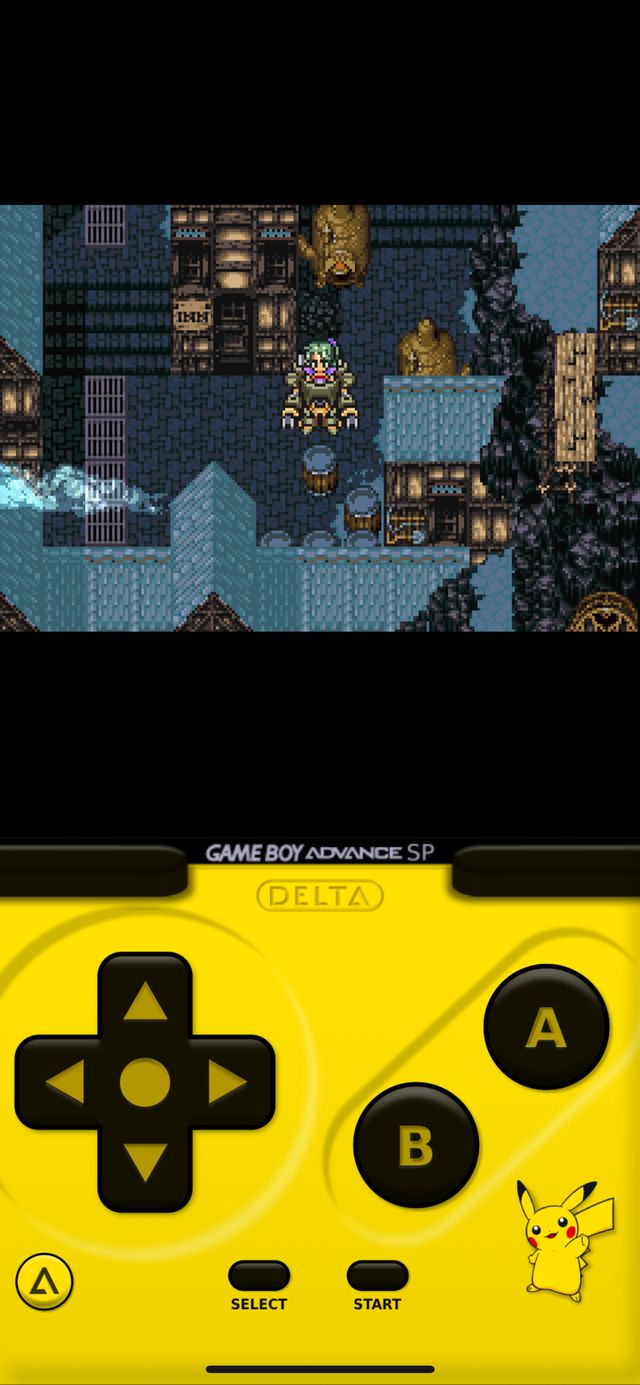
Task: Move left with the D-pad left arrow
Action: point(65,1082)
